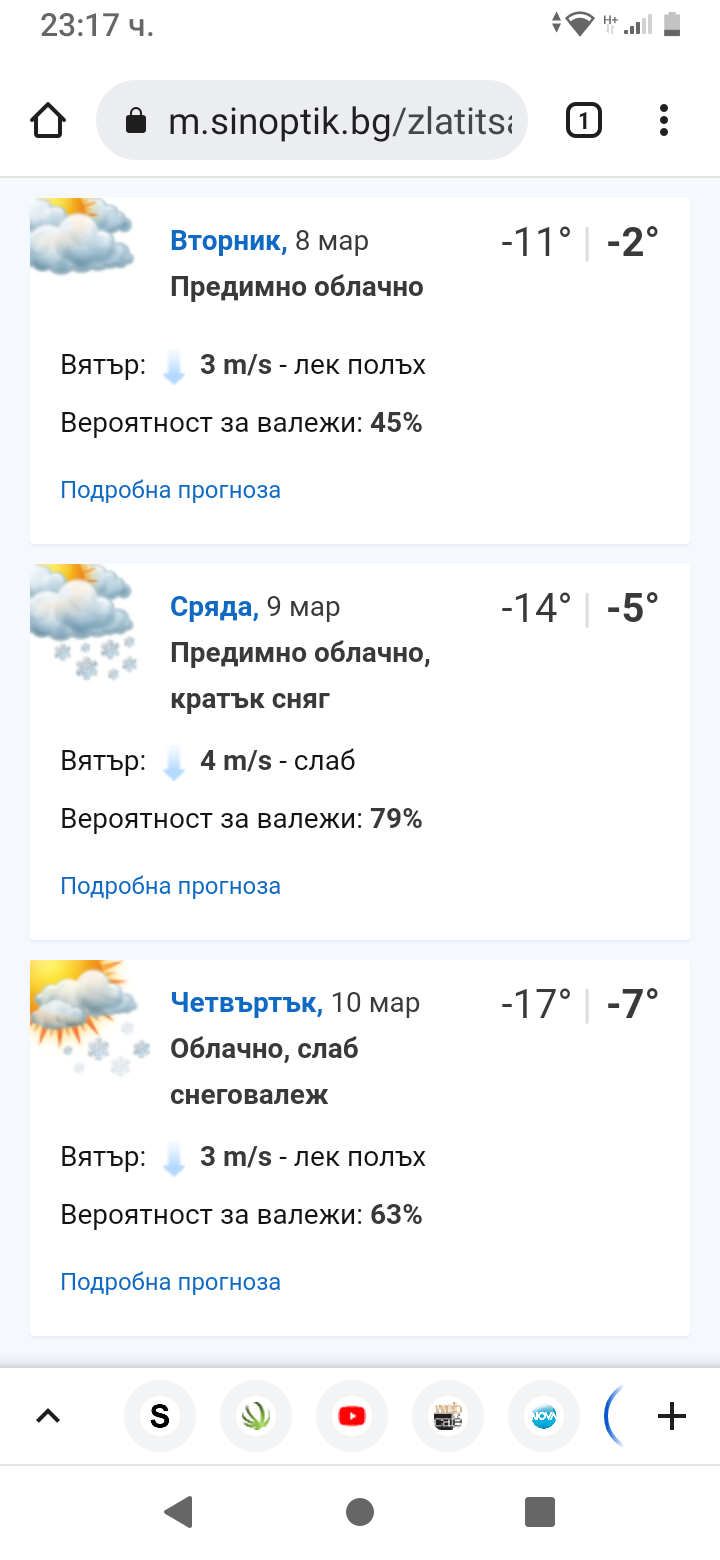Open the Четвъртък day forecast link
Screen dimensions: 720x1560
(246, 1003)
